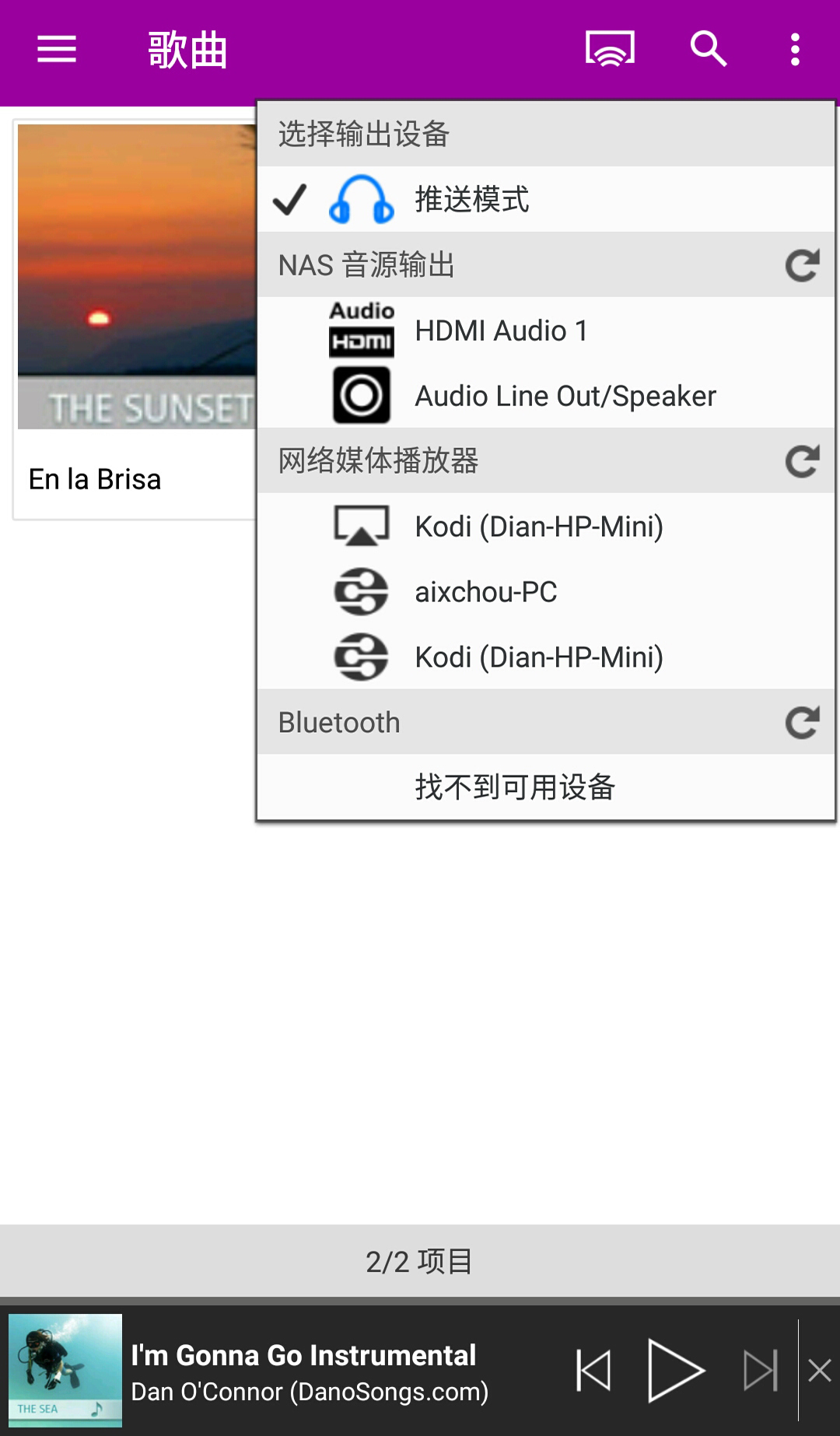Image resolution: width=840 pixels, height=1436 pixels.
Task: Open the En la Brisa song card
Action: [x=134, y=319]
